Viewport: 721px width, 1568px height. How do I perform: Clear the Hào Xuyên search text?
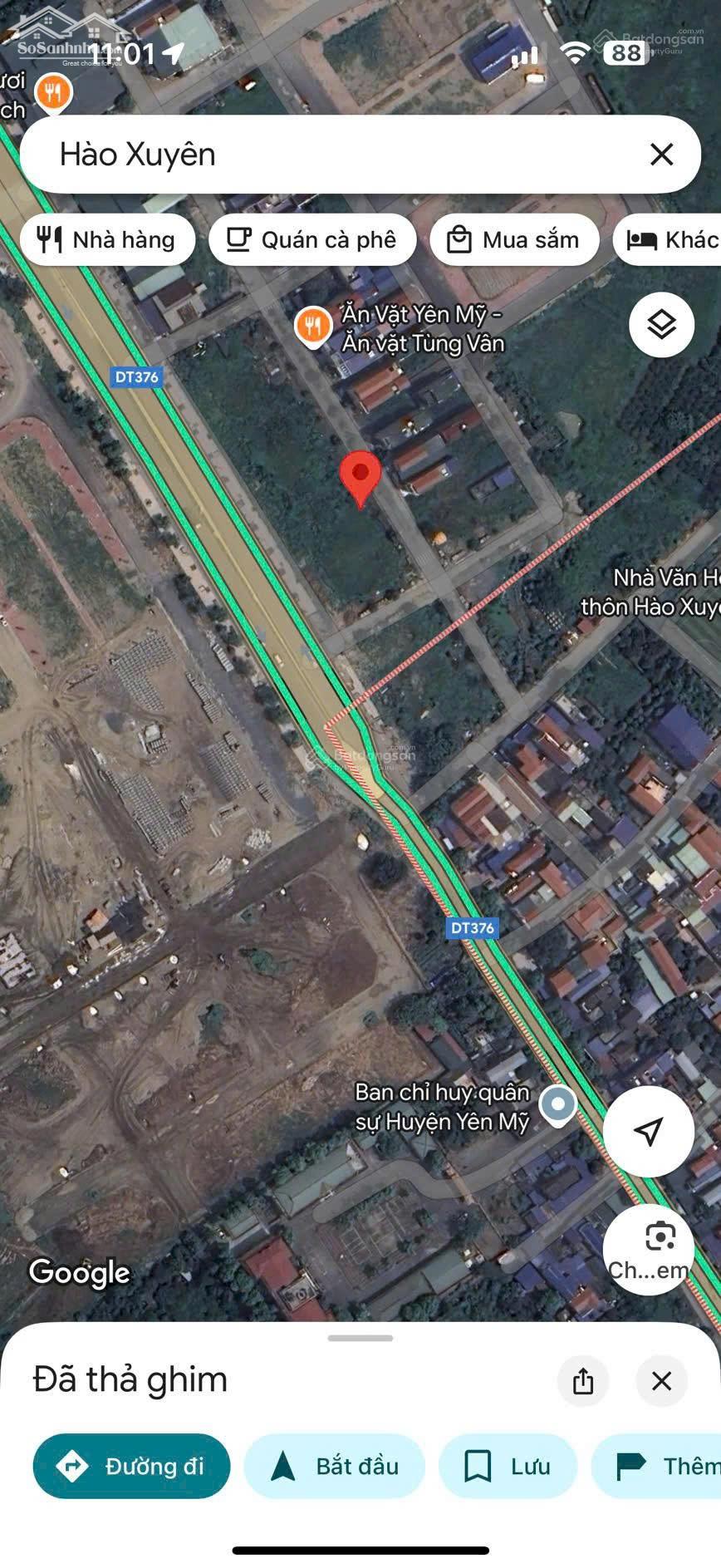pos(661,155)
